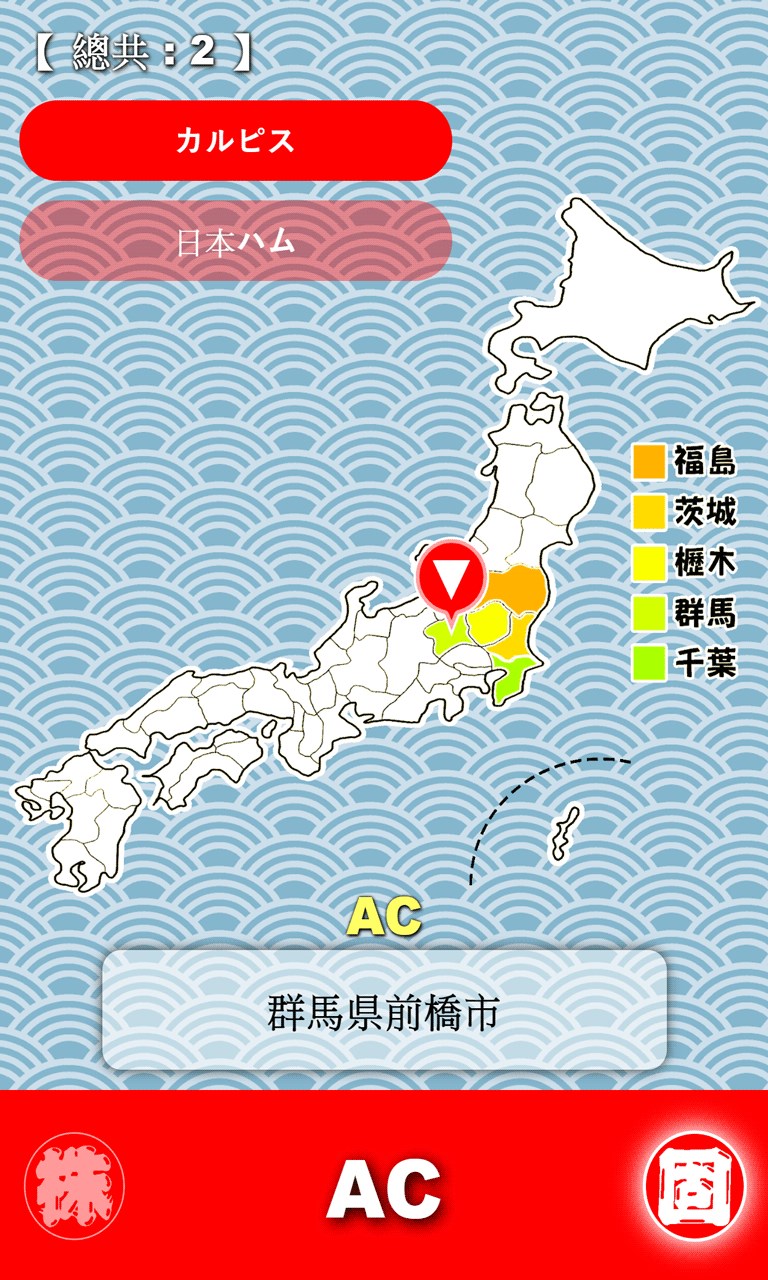768x1280 pixels.
Task: Select the 日本ハム button
Action: tap(235, 242)
